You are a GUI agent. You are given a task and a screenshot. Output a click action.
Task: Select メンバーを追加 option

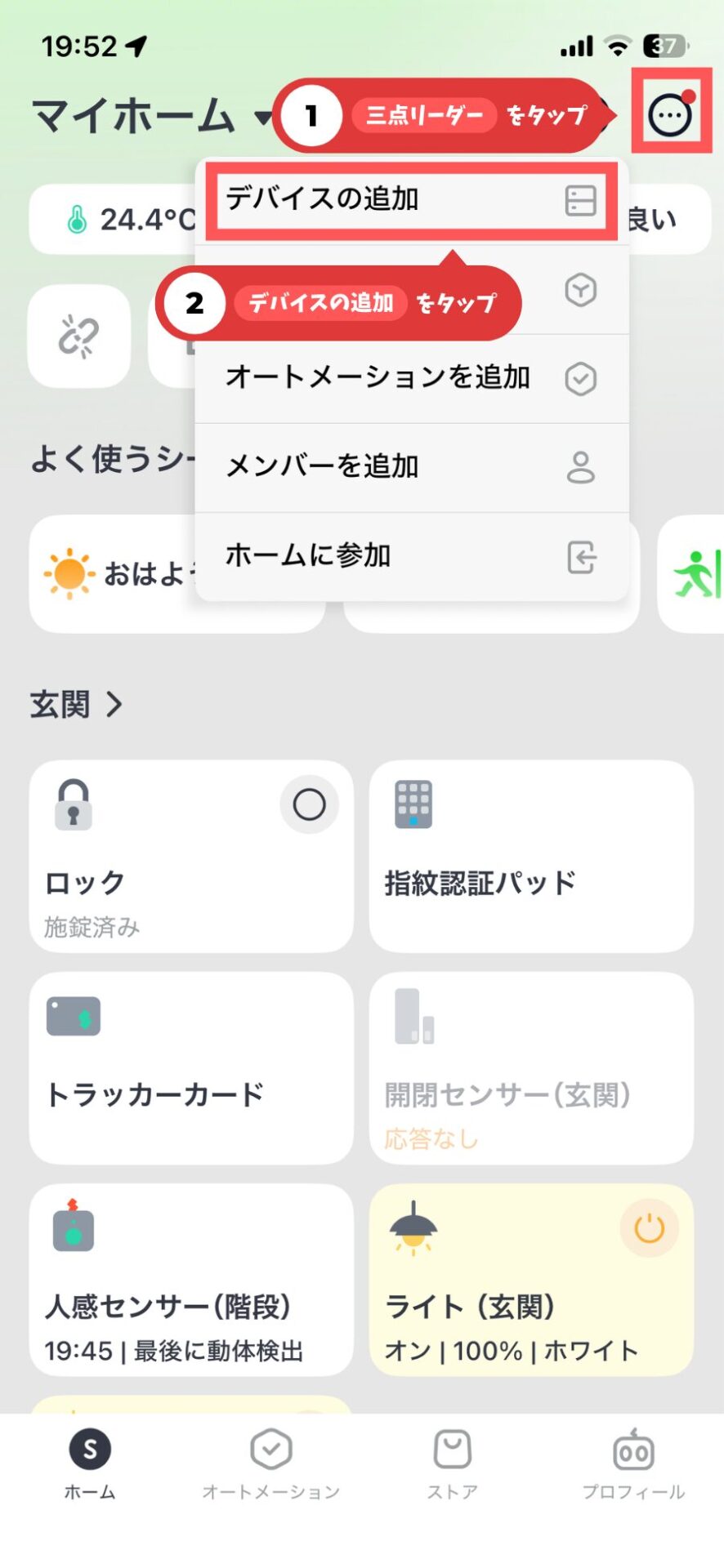click(410, 467)
